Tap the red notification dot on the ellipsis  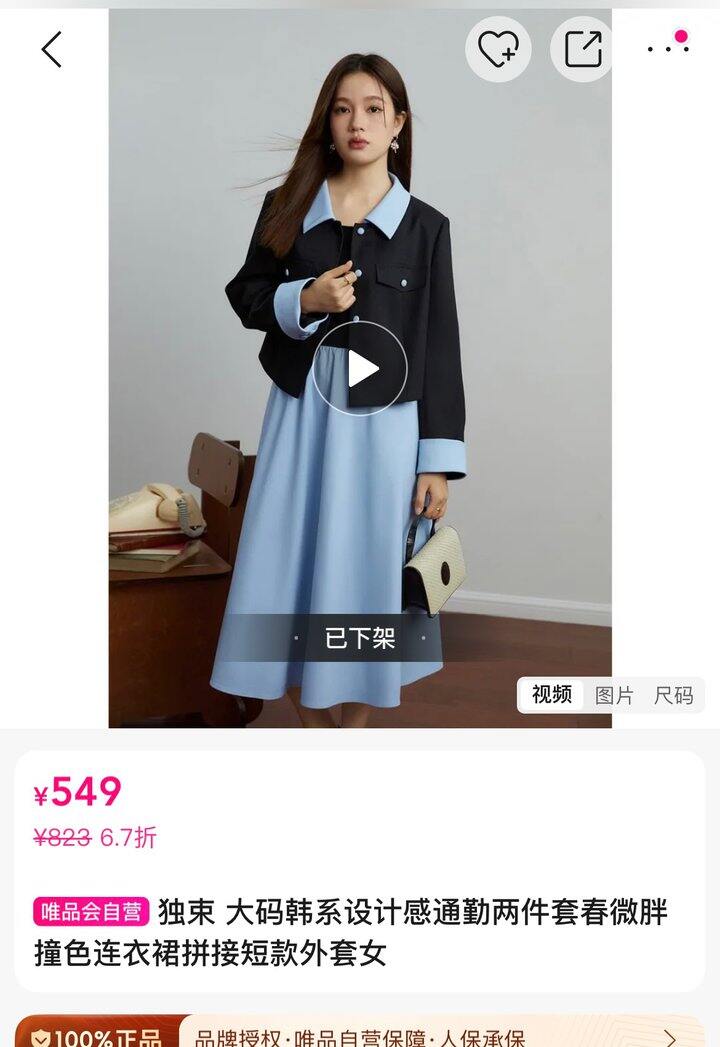[x=681, y=35]
